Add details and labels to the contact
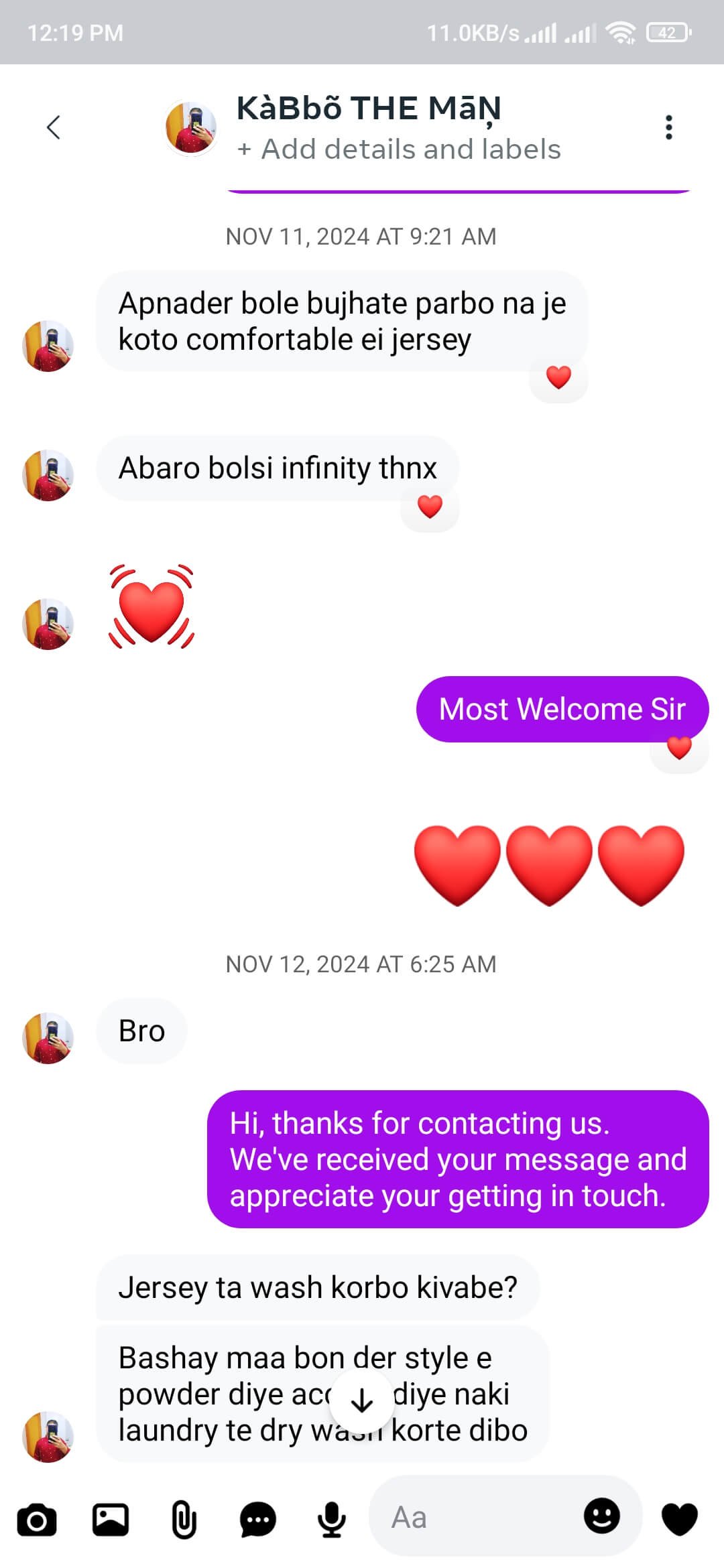Viewport: 724px width, 1568px height. click(400, 149)
